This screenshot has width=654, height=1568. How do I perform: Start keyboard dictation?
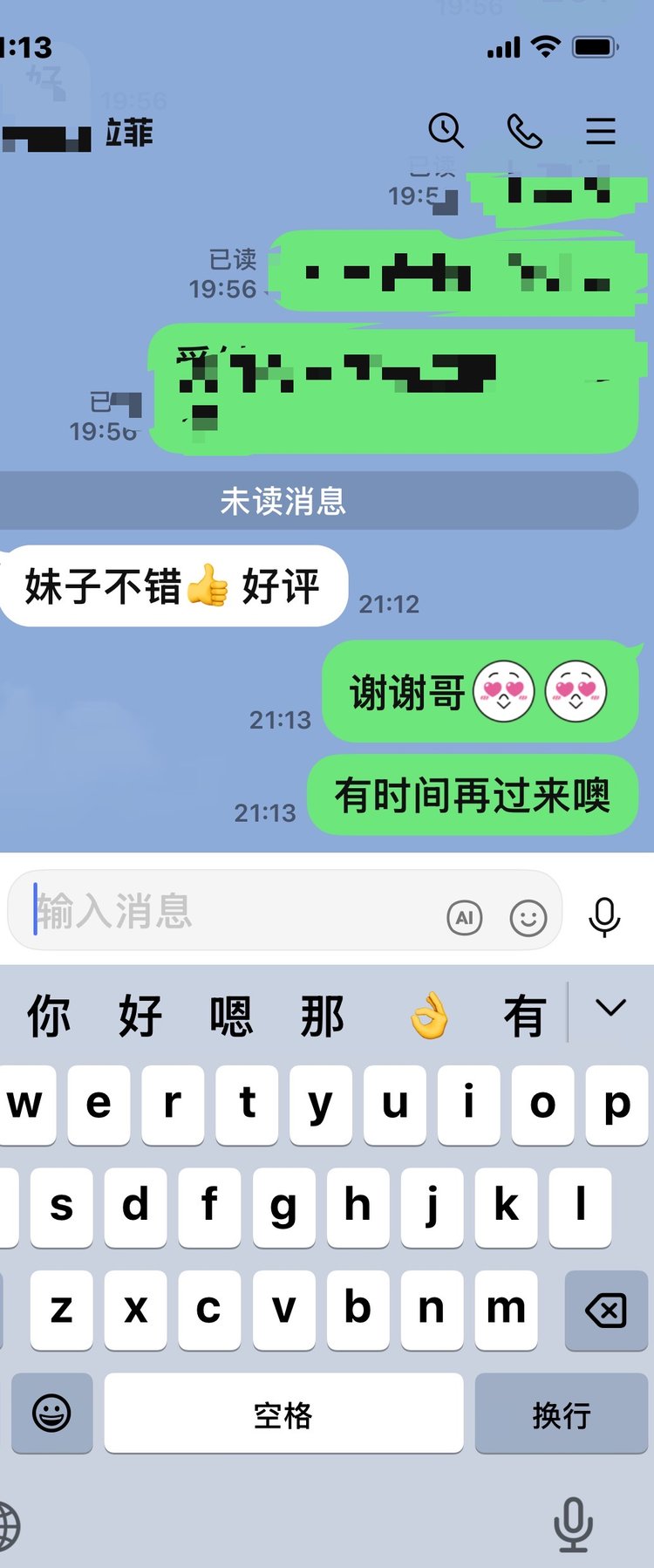pyautogui.click(x=573, y=1523)
